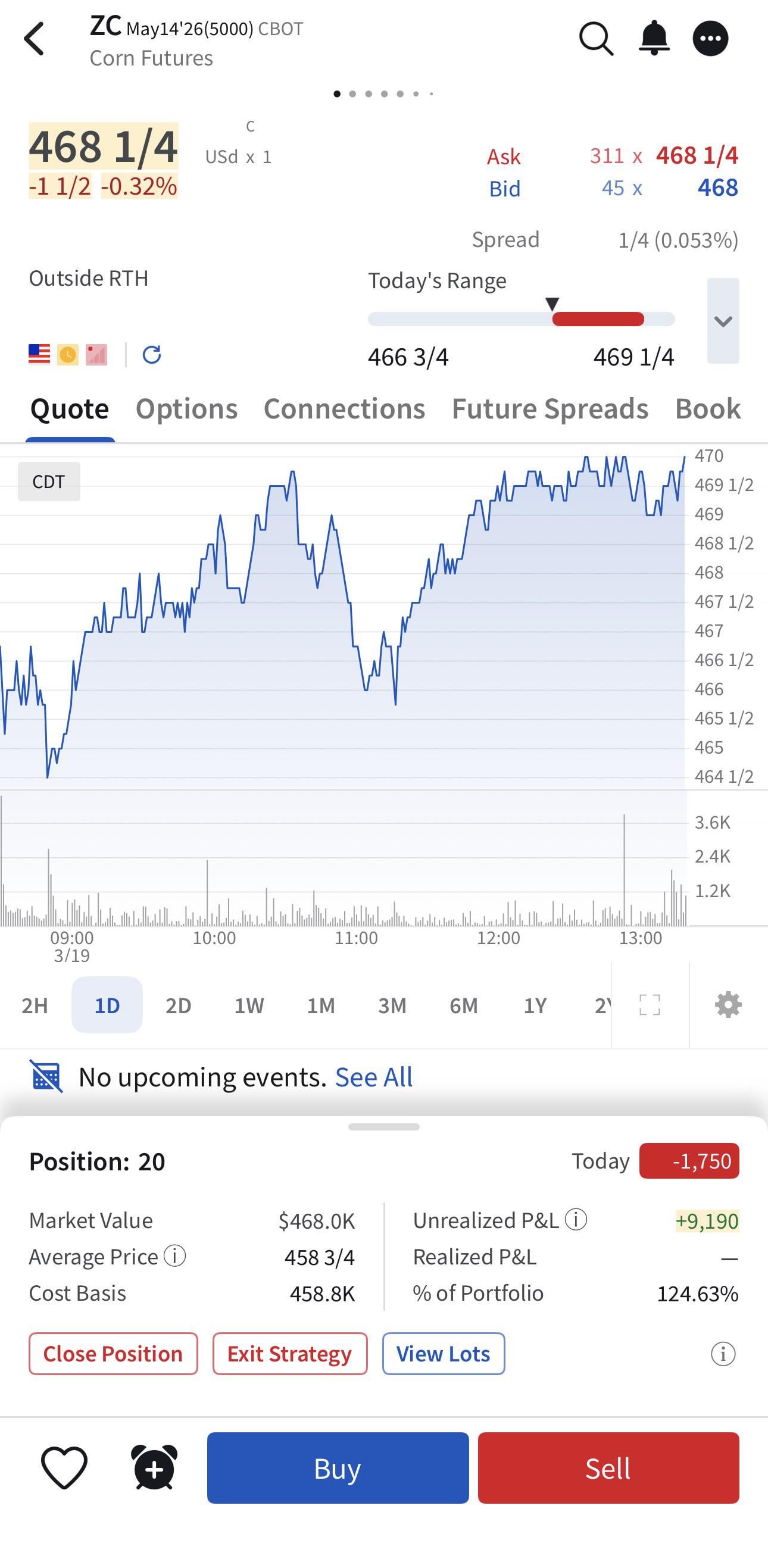The height and width of the screenshot is (1568, 768).
Task: View Lots for this position
Action: point(443,1354)
